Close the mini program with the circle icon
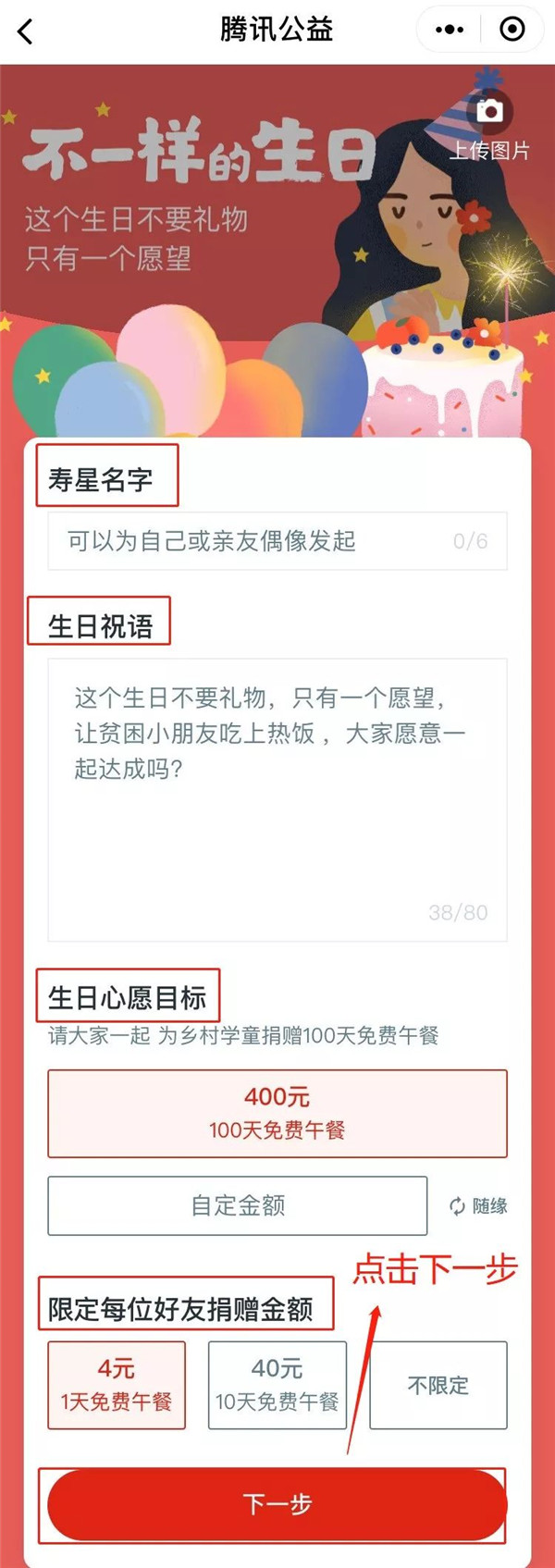 coord(512,30)
